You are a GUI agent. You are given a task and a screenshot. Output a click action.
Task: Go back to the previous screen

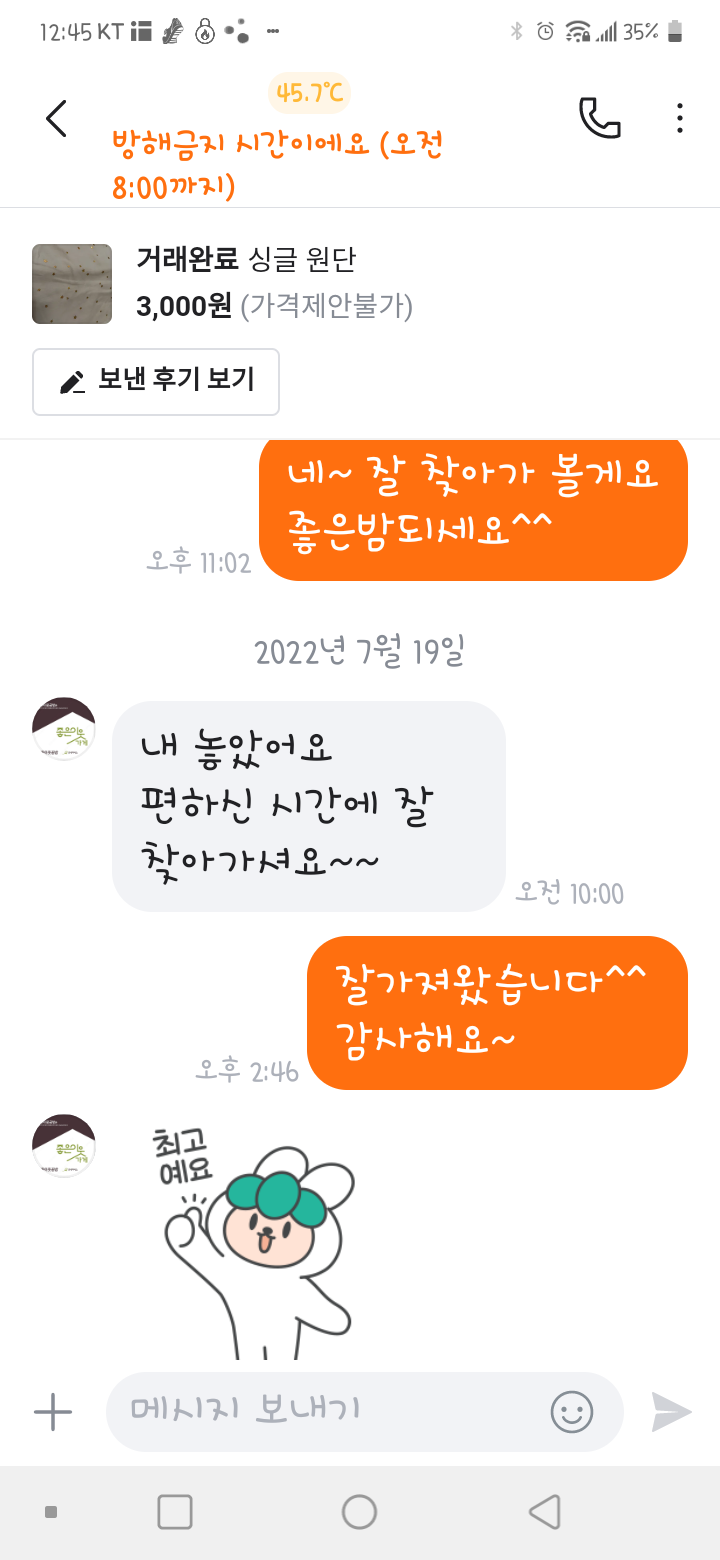tap(57, 118)
